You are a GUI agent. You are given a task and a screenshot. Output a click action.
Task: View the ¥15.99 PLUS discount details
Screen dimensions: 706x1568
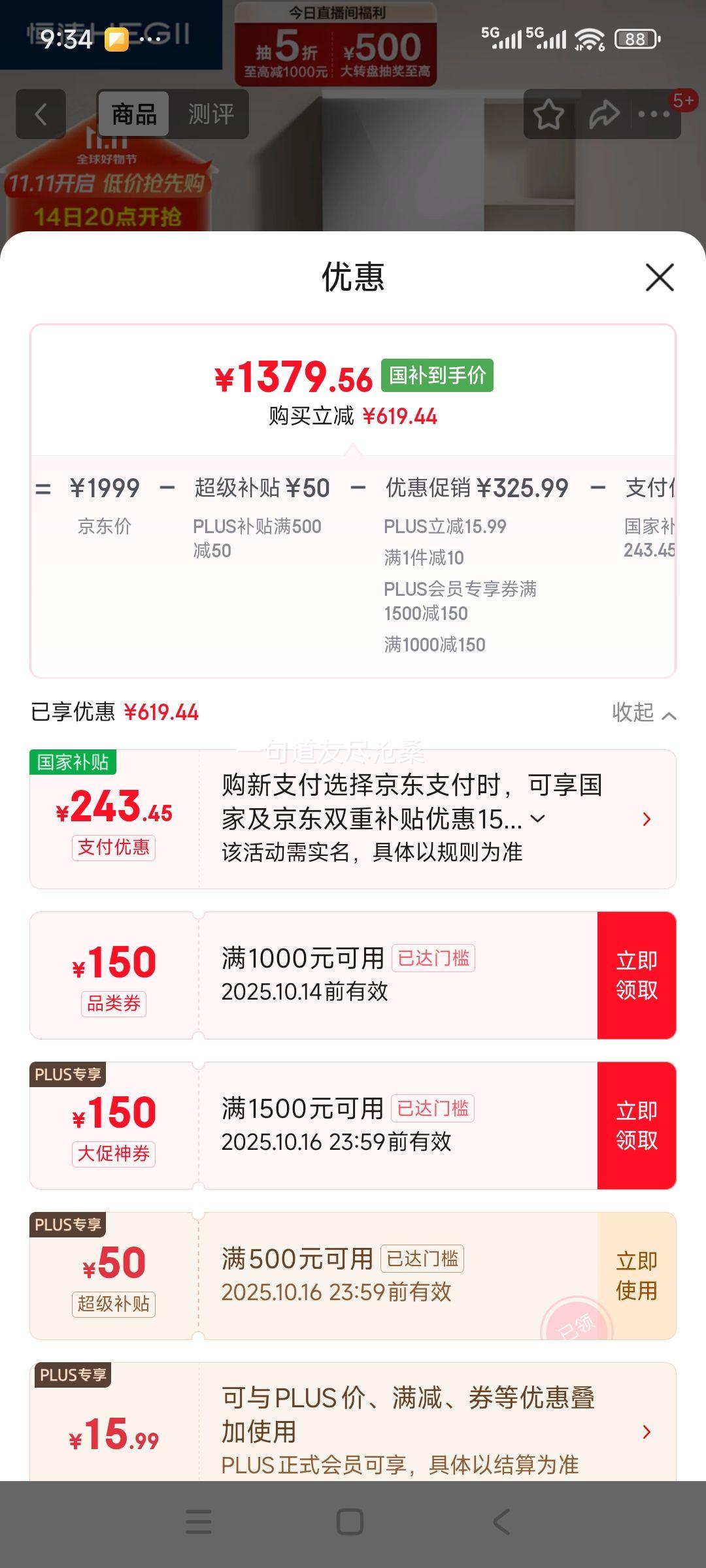pos(646,1432)
